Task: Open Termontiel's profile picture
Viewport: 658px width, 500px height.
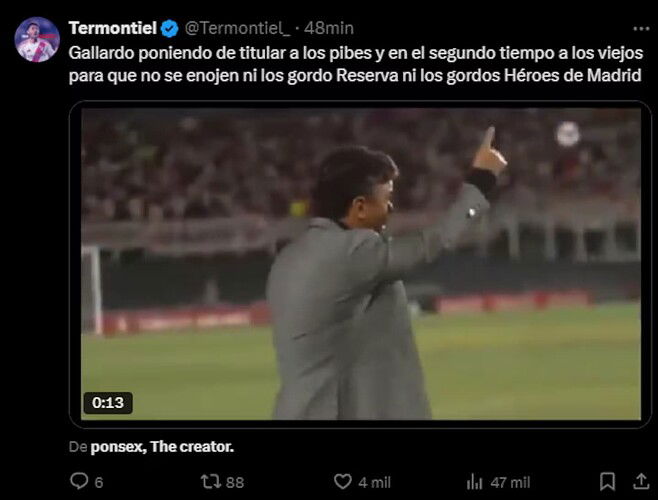Action: tap(37, 40)
